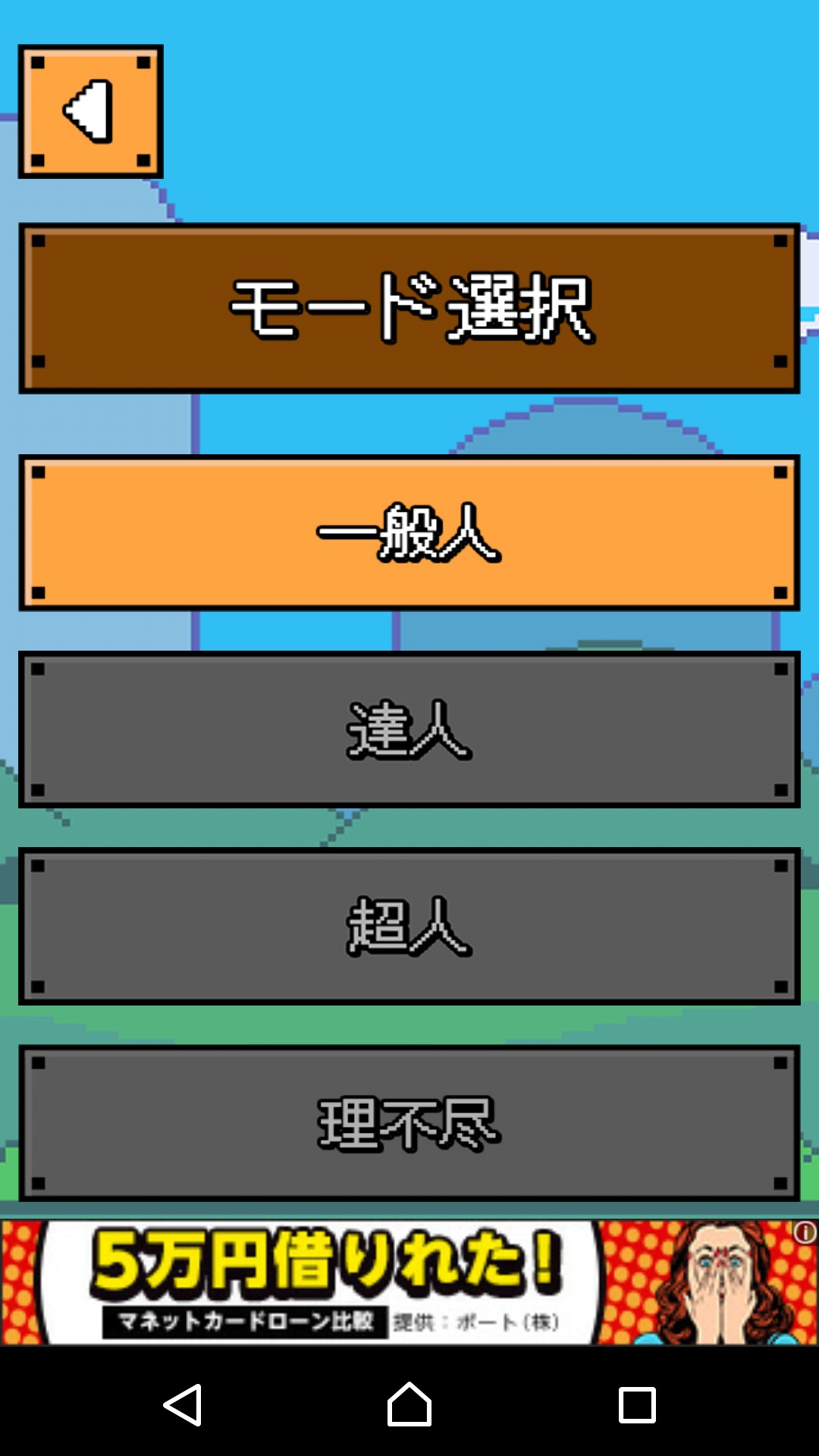The height and width of the screenshot is (1456, 819).
Task: Tap the ad info icon
Action: pyautogui.click(x=805, y=1233)
